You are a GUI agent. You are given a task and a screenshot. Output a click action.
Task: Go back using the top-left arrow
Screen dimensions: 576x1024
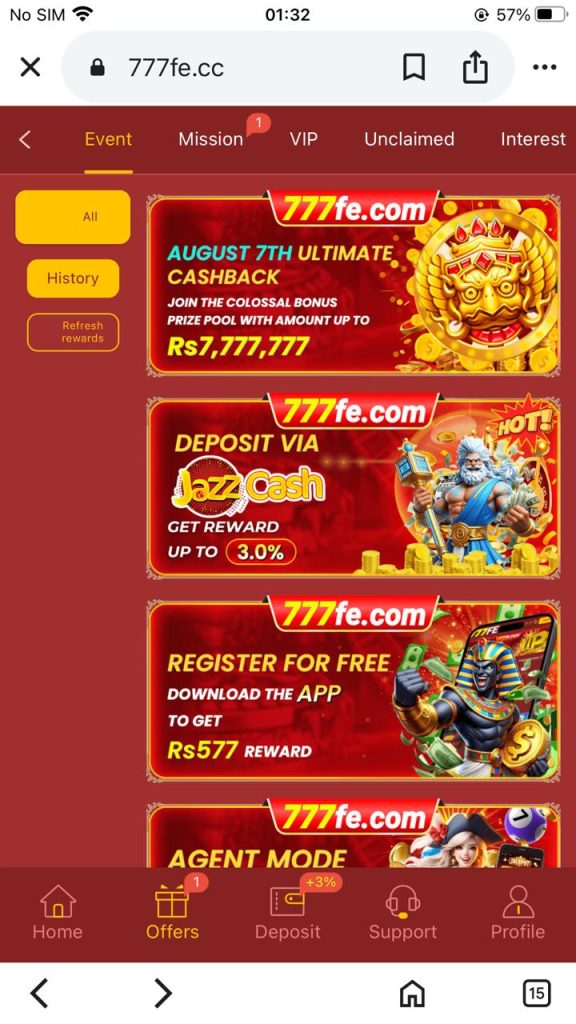25,139
